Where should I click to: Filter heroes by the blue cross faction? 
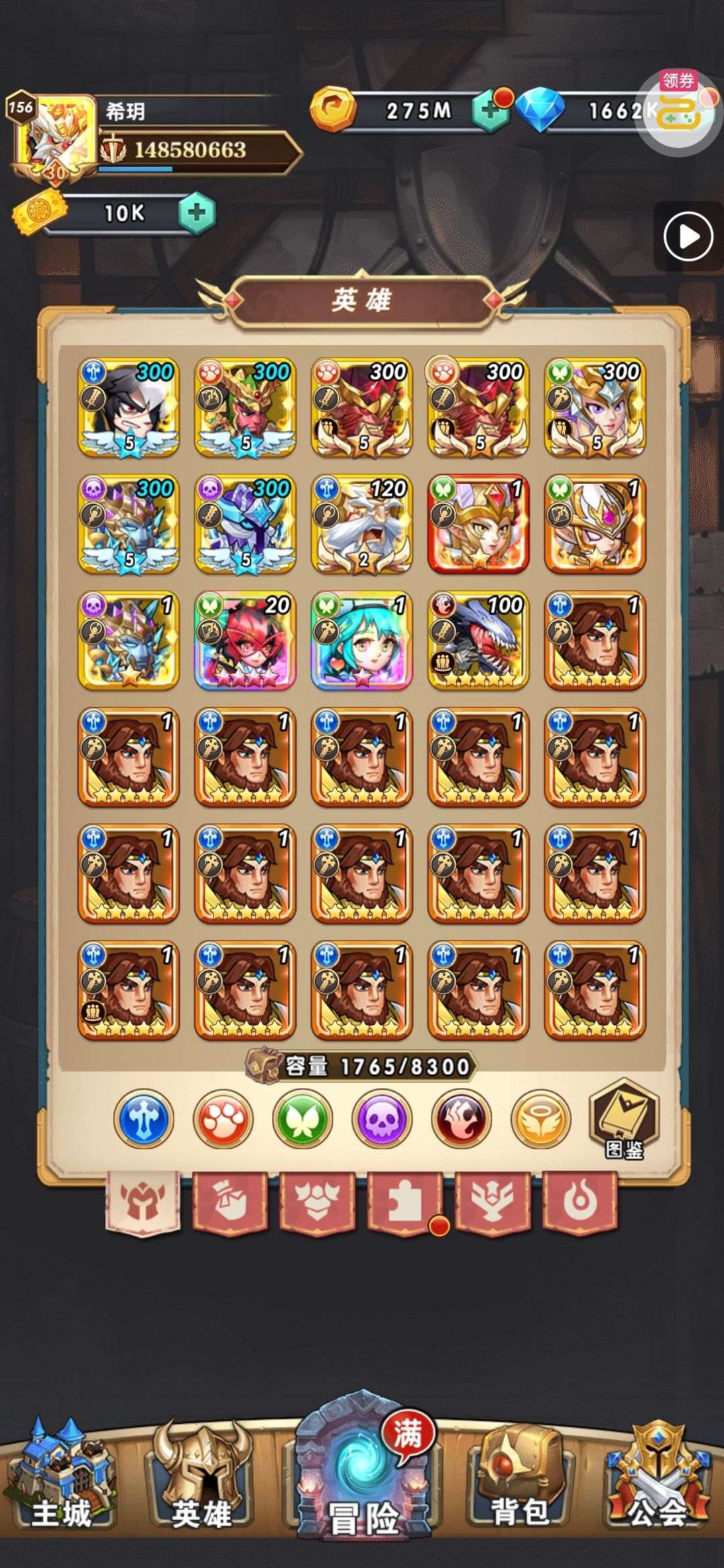point(143,1119)
